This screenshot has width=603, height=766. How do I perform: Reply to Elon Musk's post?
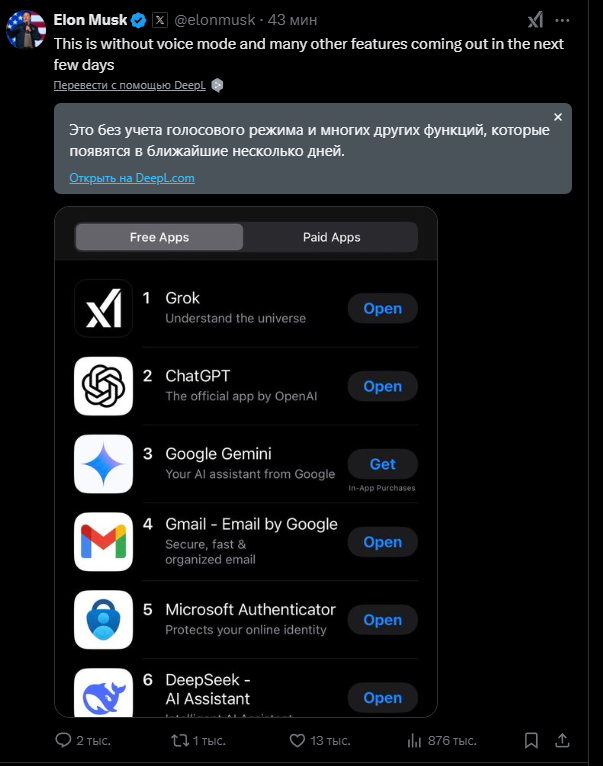point(64,741)
